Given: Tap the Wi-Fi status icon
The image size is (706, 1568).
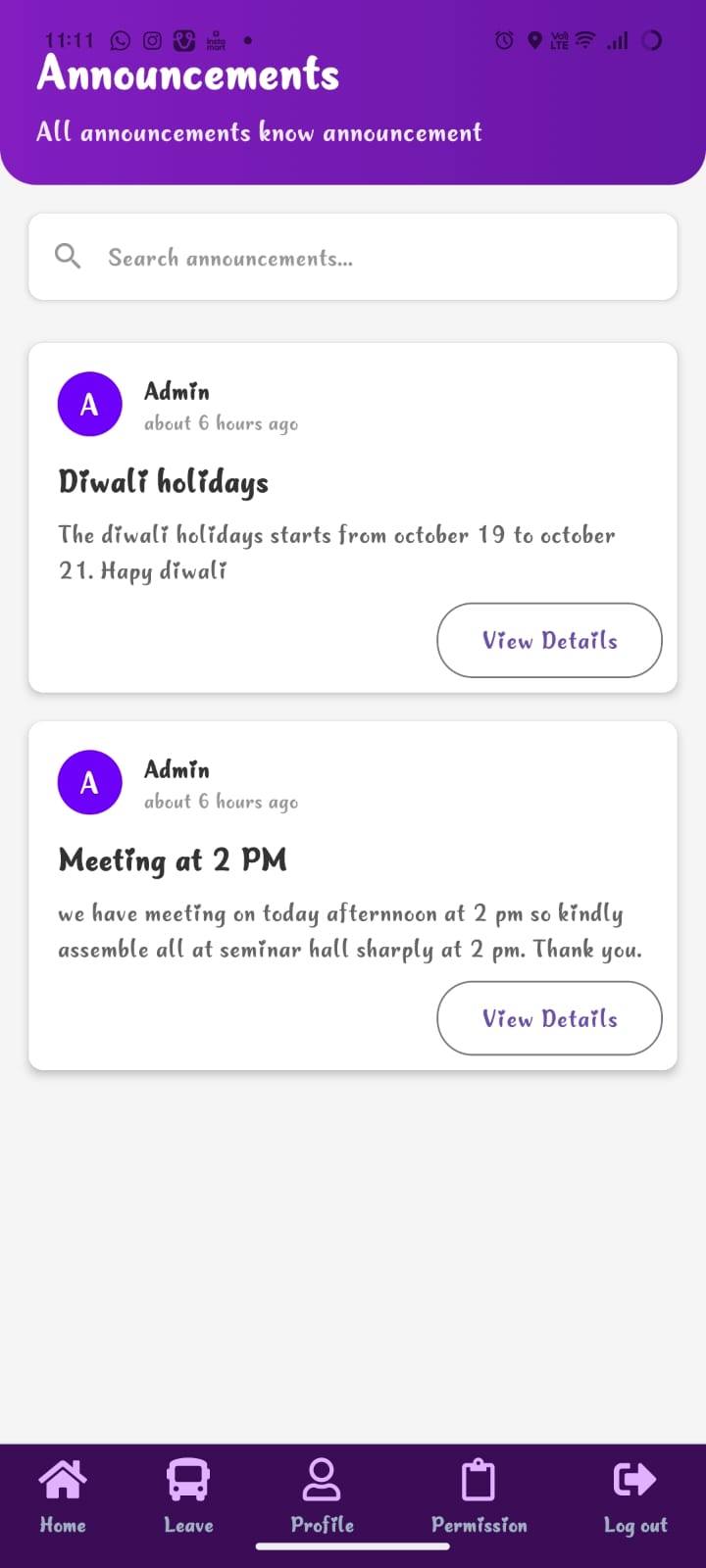Looking at the screenshot, I should click(581, 40).
